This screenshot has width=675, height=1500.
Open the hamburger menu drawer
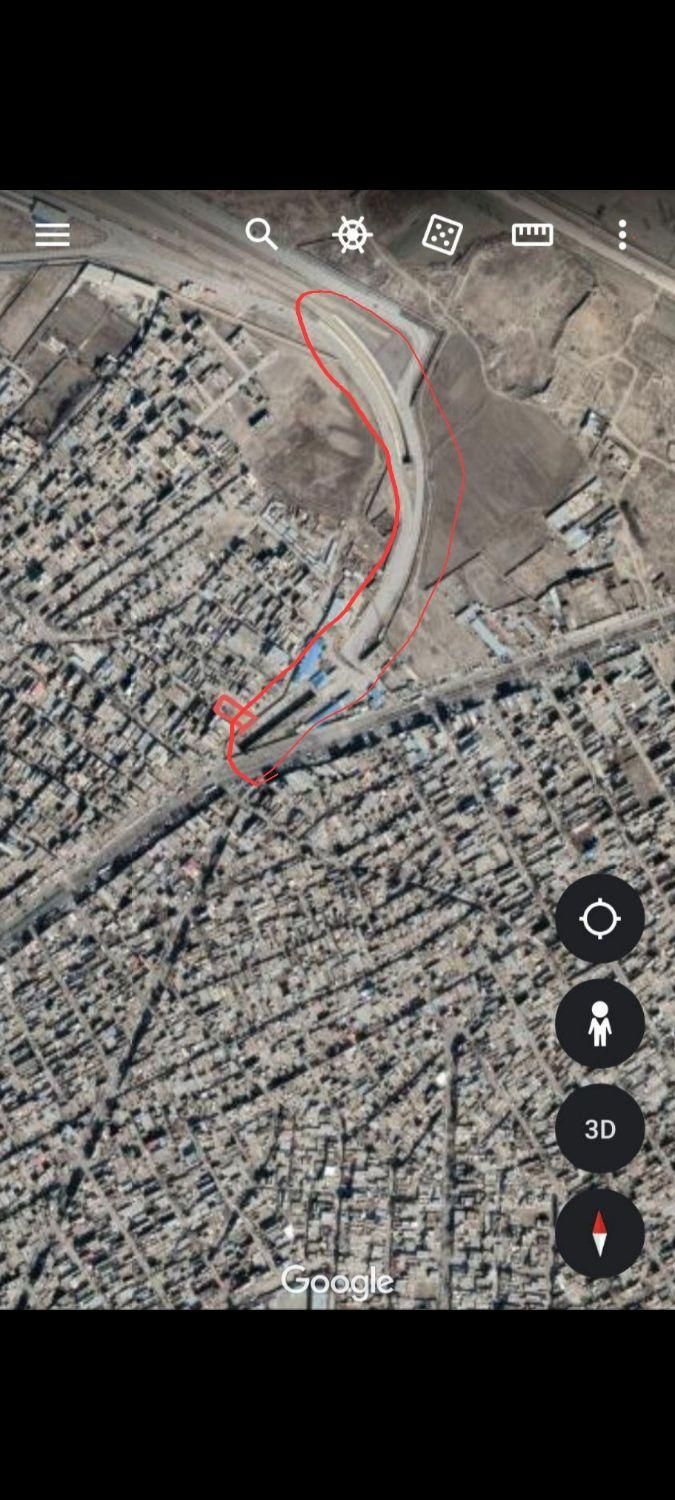click(52, 235)
